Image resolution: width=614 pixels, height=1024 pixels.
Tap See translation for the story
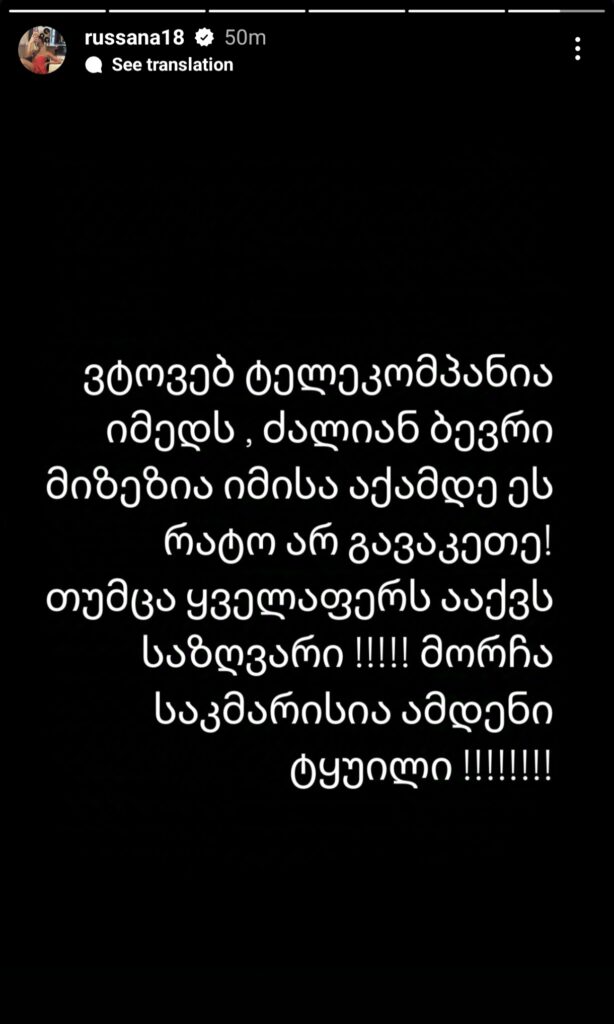171,65
